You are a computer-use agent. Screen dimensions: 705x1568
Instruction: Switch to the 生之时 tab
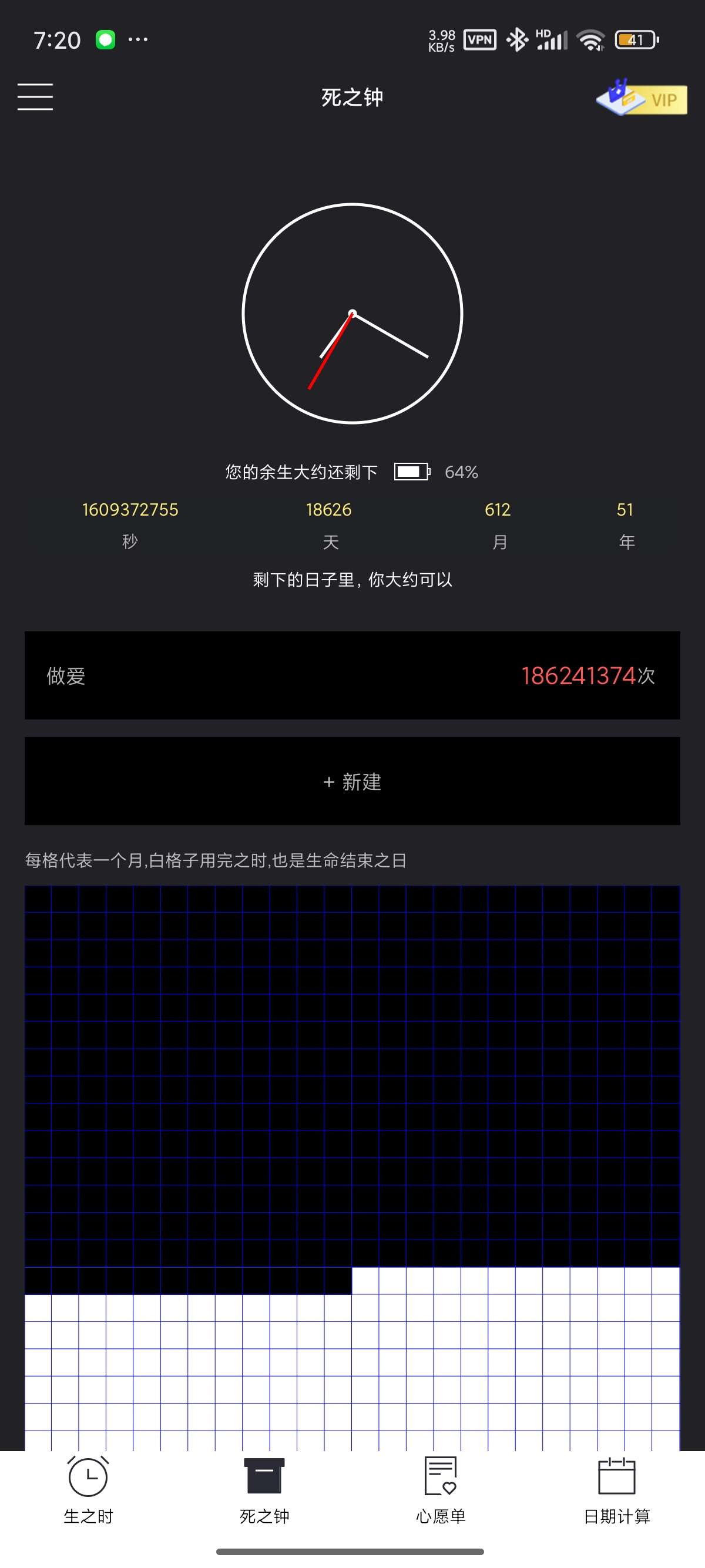(88, 1489)
